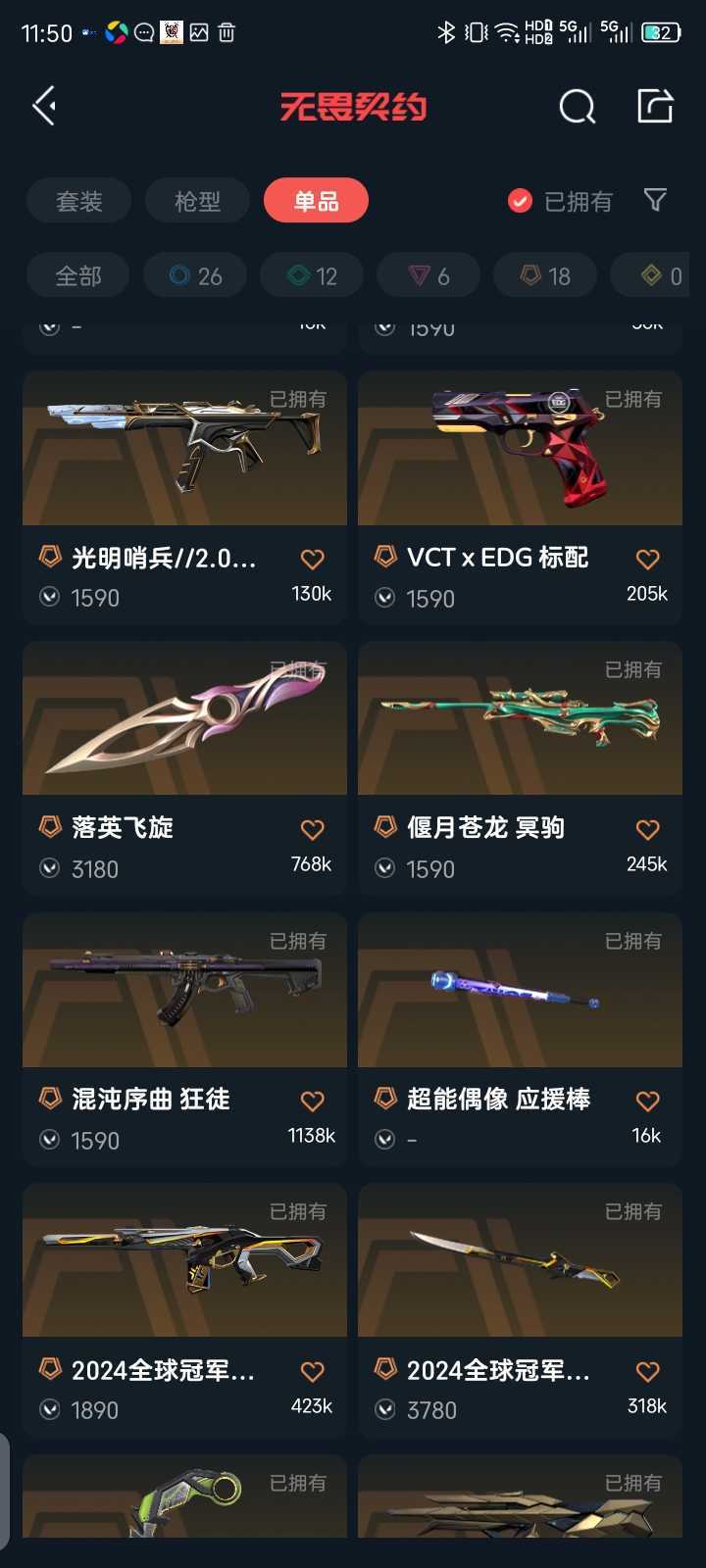The height and width of the screenshot is (1568, 706).
Task: Filter by the orange 18 rarity chip
Action: coord(545,276)
